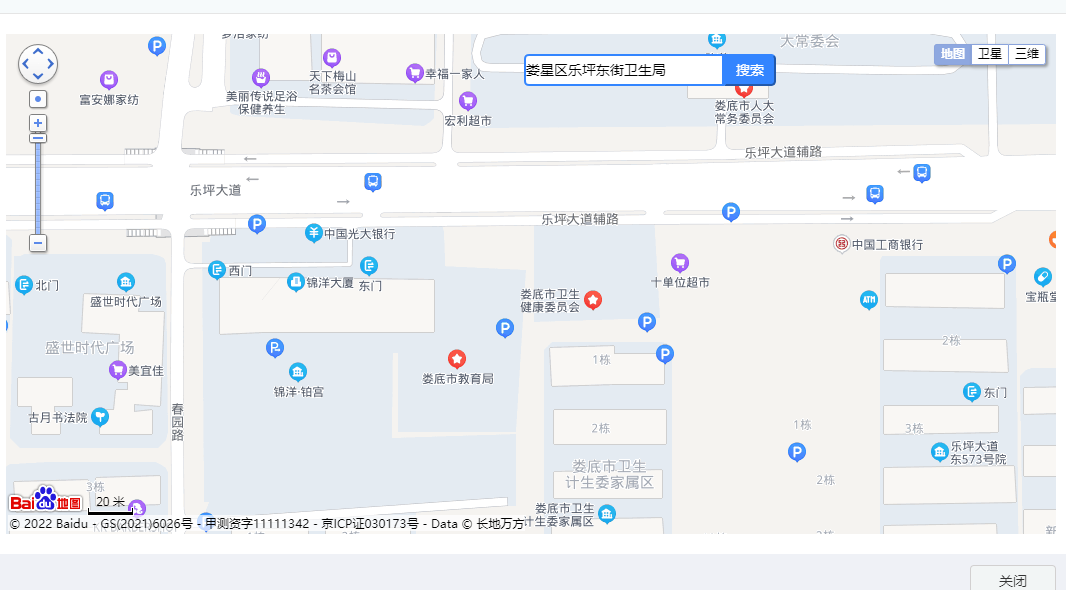The width and height of the screenshot is (1066, 590).
Task: Tap the 十单位超市 shop marker
Action: coord(680,263)
